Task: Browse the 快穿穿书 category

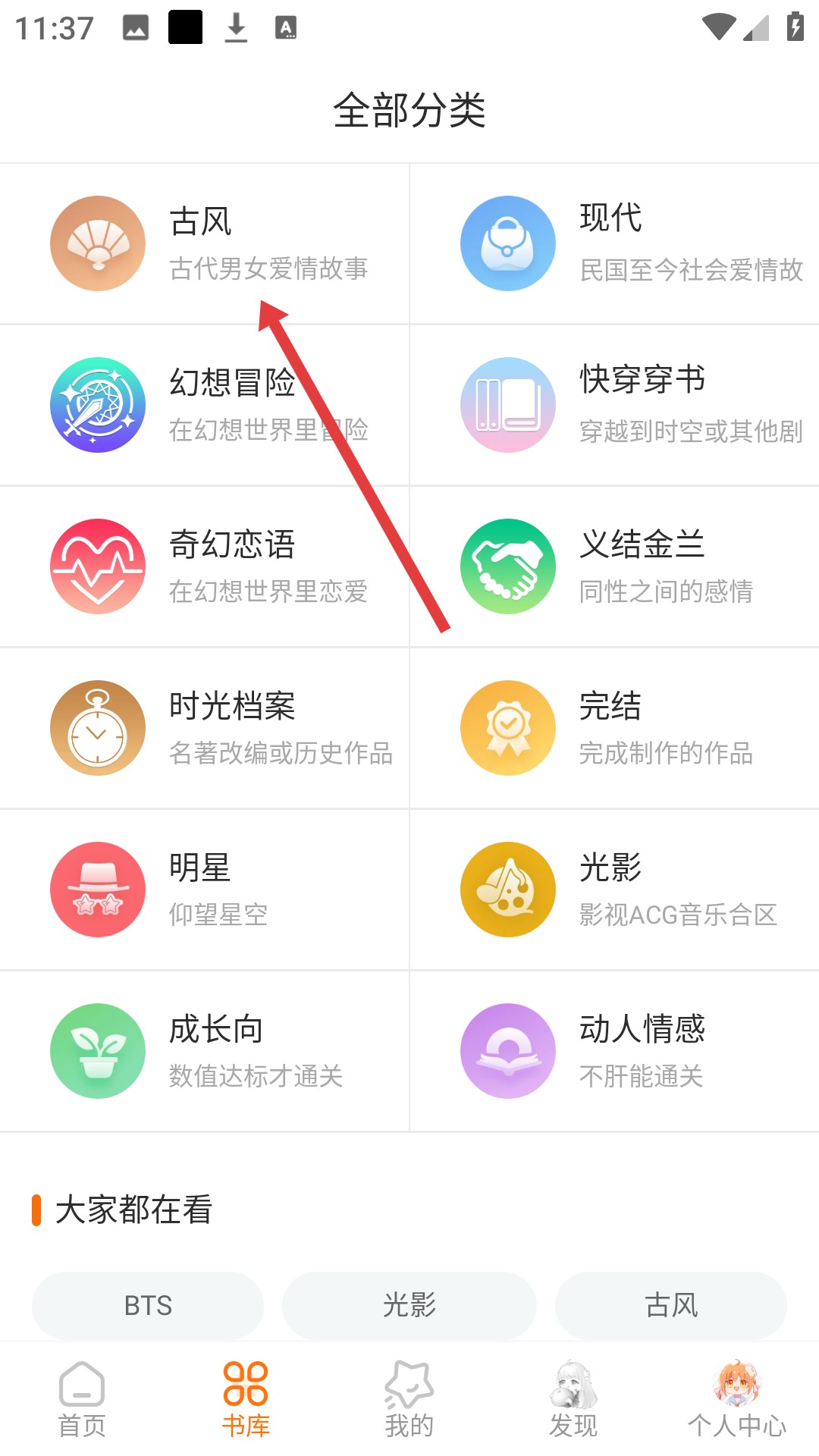Action: click(x=614, y=405)
